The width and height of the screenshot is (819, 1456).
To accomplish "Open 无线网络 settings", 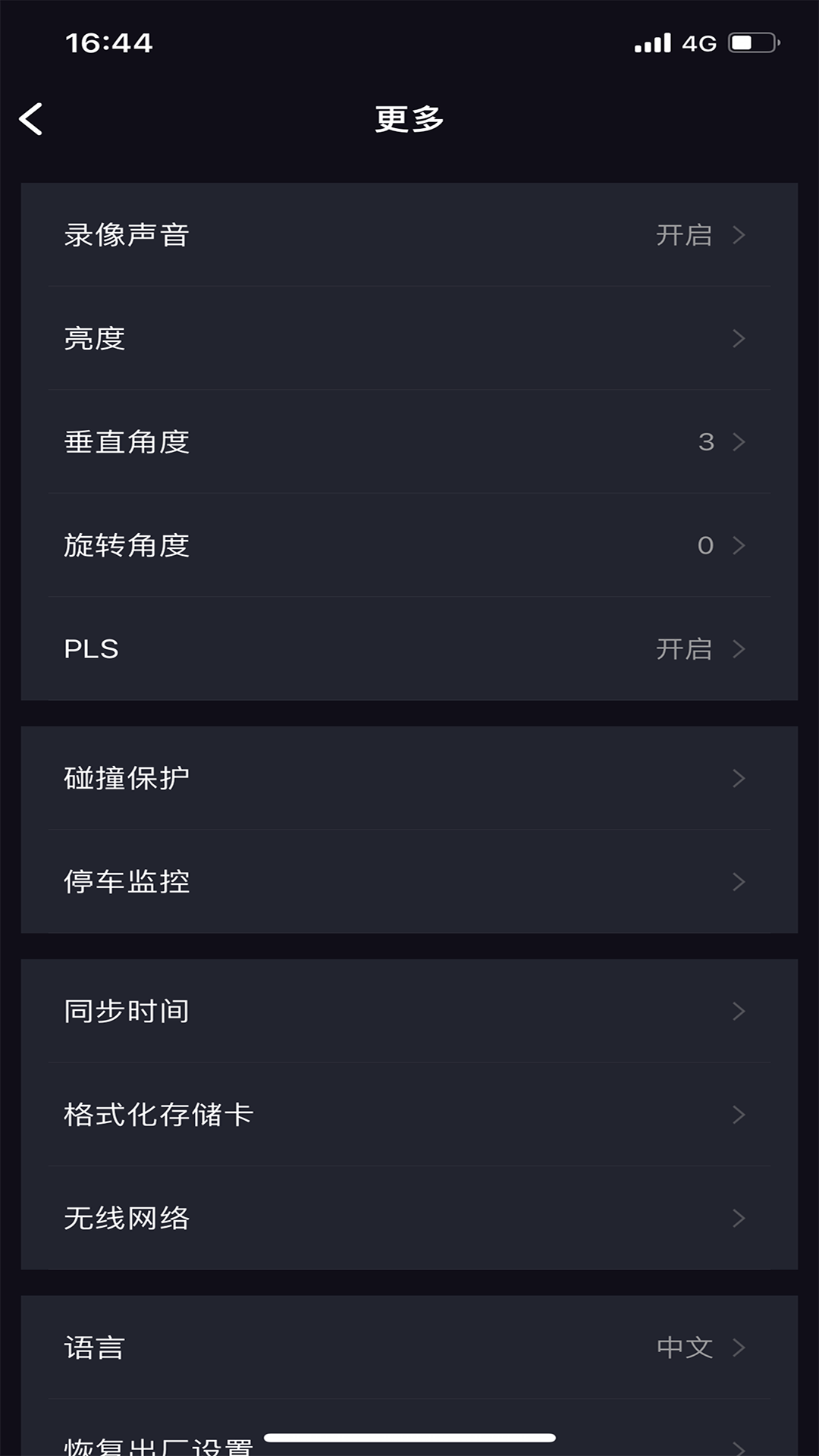I will (x=409, y=1218).
